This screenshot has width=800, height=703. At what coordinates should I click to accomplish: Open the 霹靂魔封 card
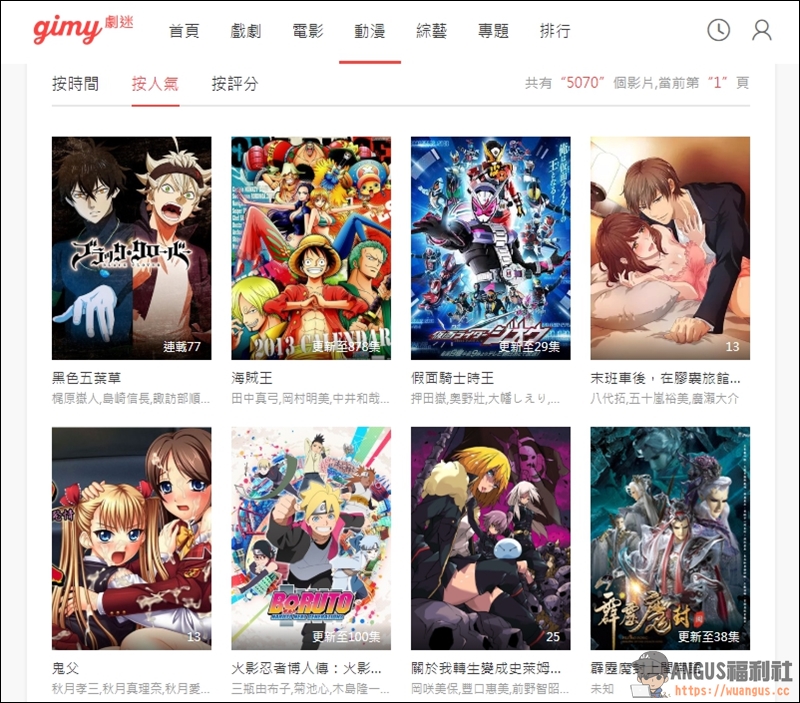[670, 538]
